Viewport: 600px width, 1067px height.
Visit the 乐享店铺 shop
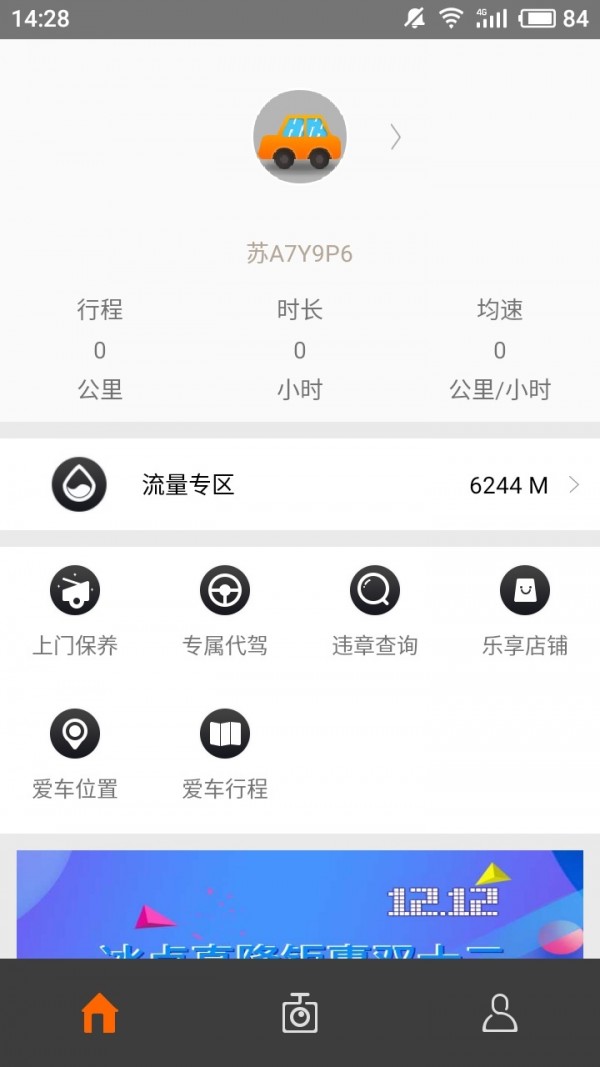point(525,610)
